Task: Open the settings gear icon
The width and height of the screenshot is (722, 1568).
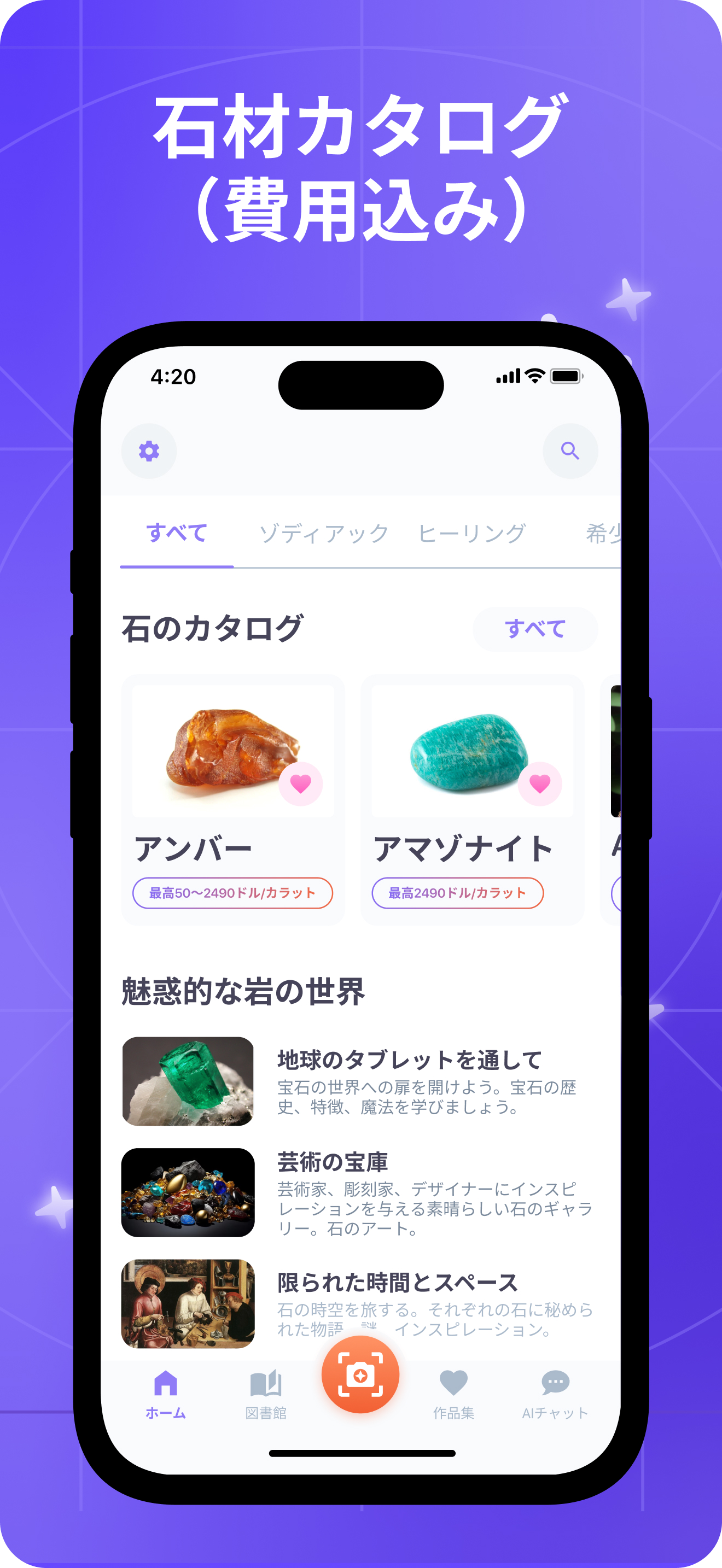Action: click(149, 450)
